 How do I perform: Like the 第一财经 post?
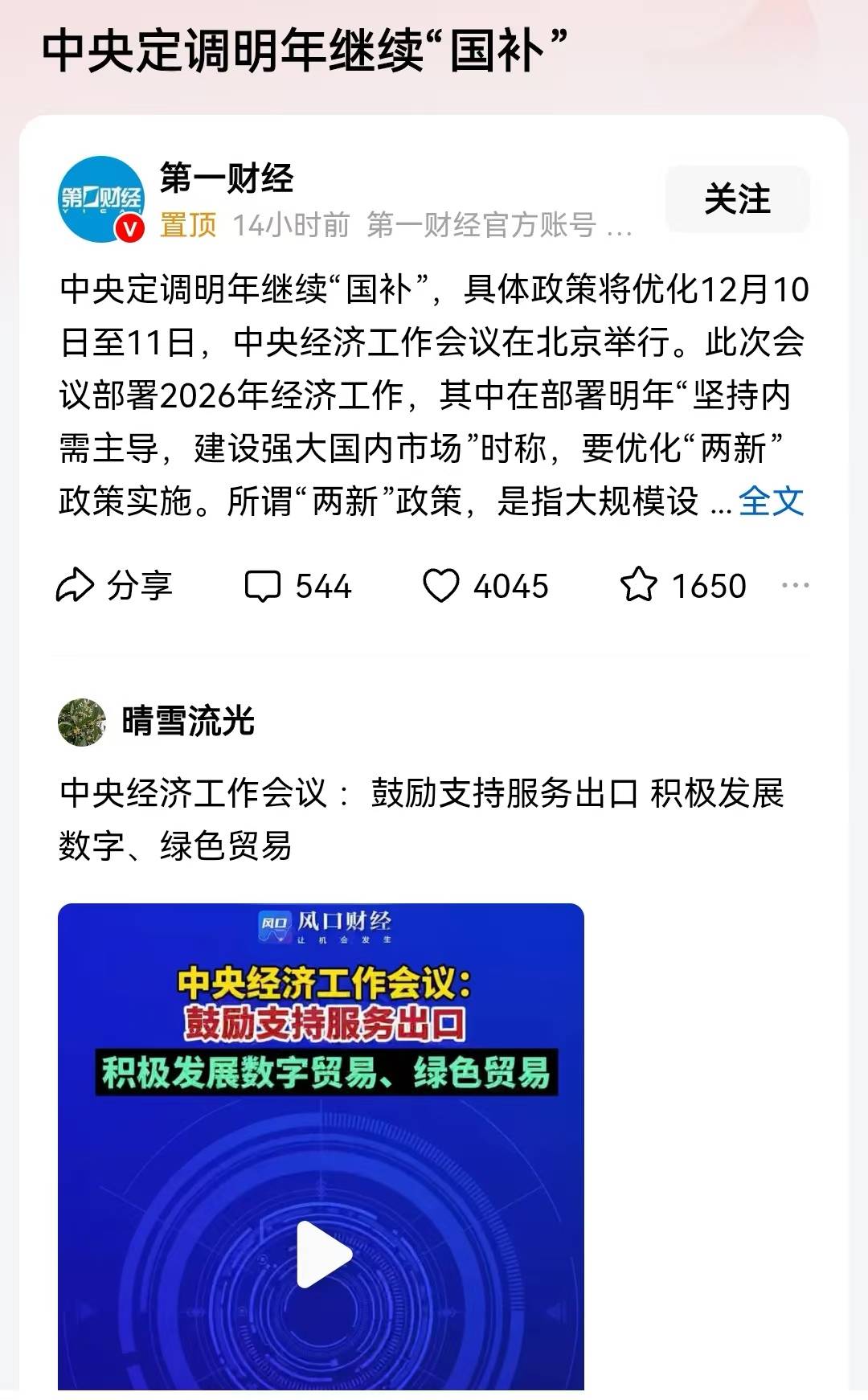(x=485, y=586)
